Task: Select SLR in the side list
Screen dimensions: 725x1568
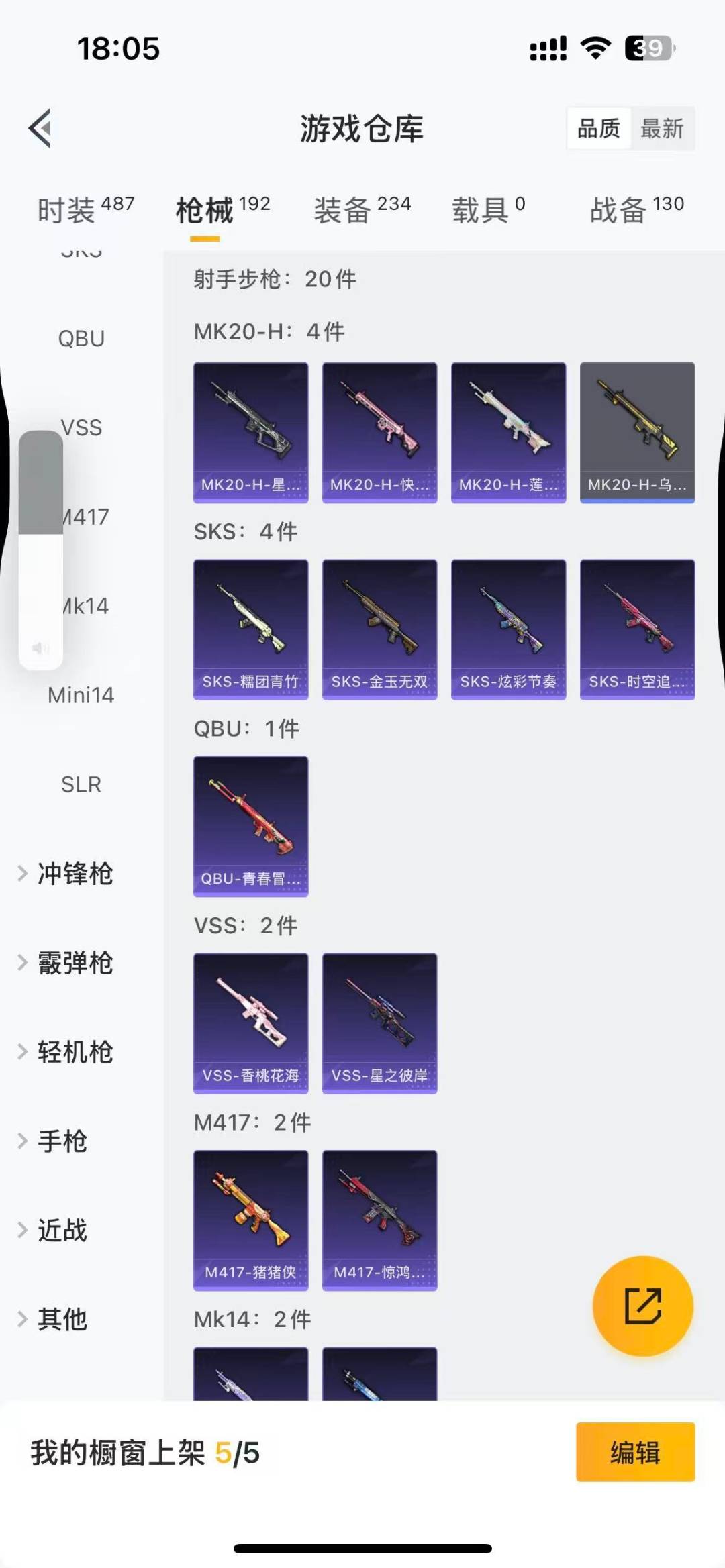Action: click(x=81, y=784)
